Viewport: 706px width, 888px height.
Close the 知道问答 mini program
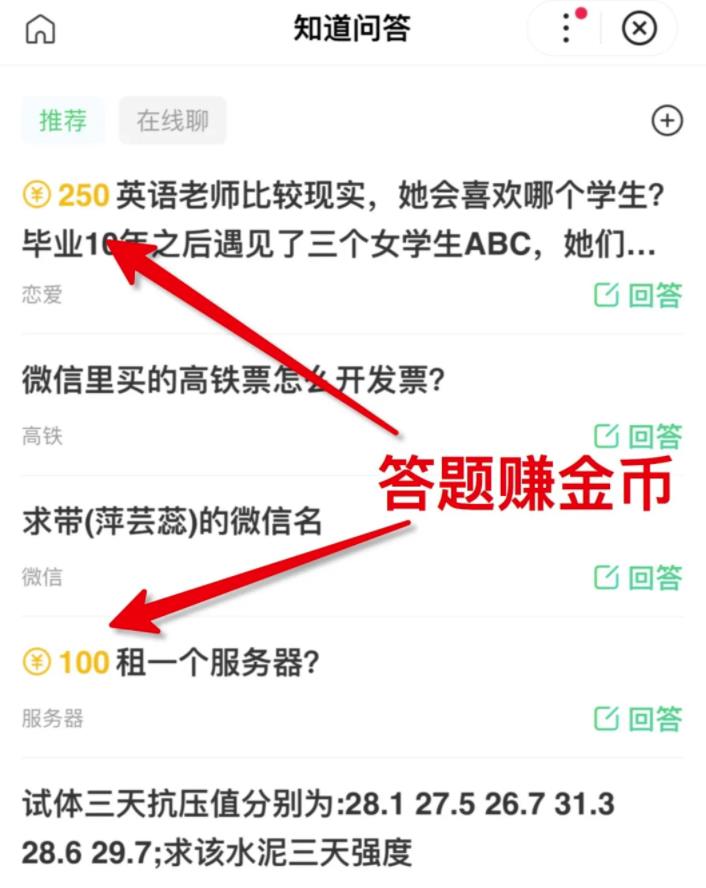click(639, 28)
